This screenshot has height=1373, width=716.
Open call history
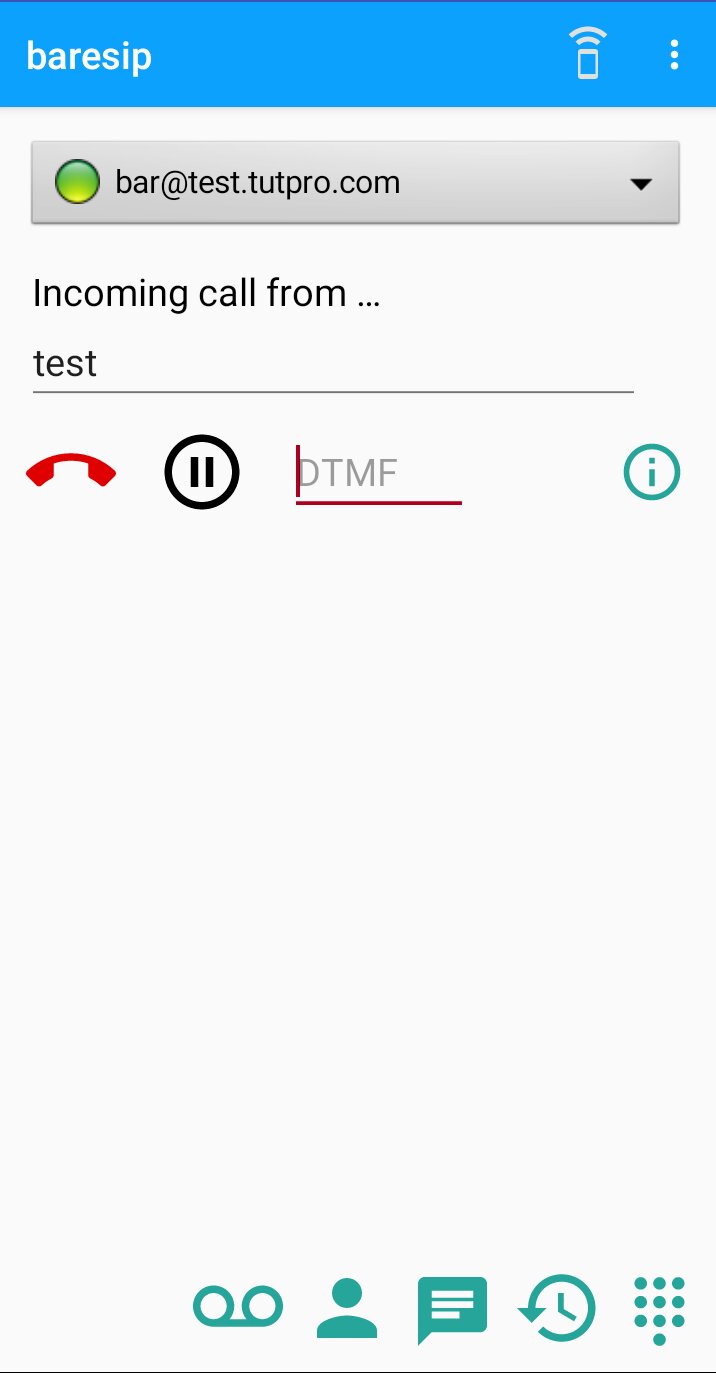[x=557, y=1308]
